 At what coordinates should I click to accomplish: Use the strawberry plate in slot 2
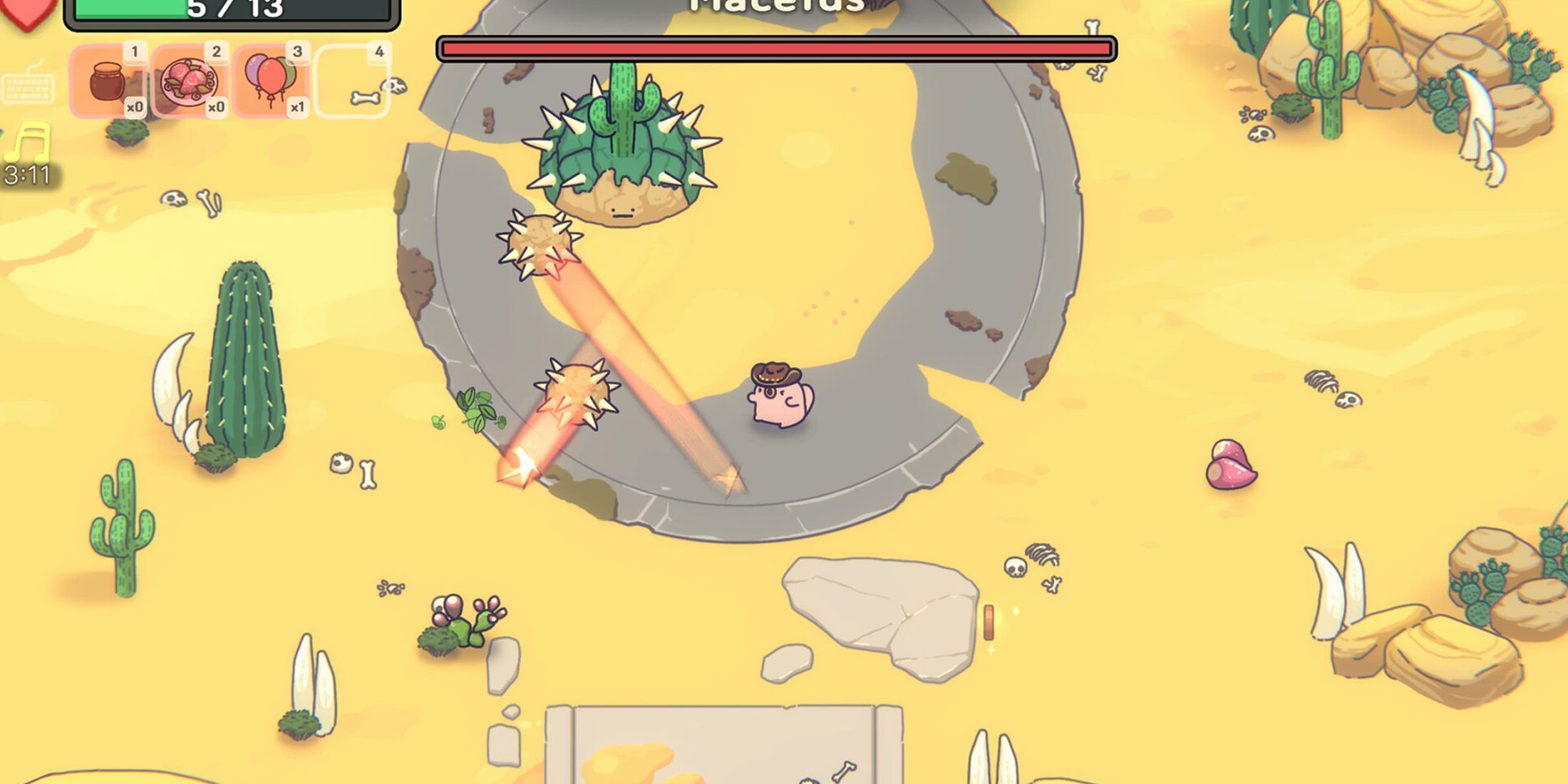click(x=189, y=81)
